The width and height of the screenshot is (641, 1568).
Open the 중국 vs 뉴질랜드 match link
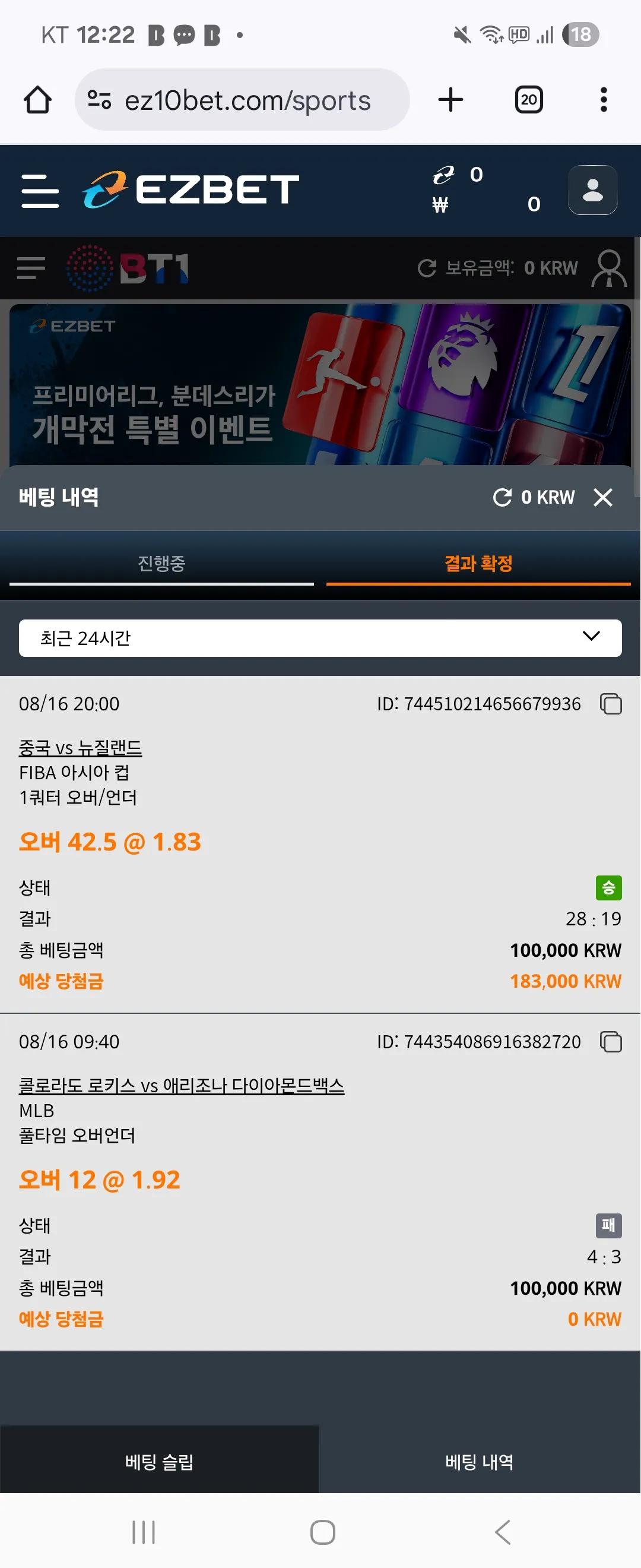[x=80, y=748]
